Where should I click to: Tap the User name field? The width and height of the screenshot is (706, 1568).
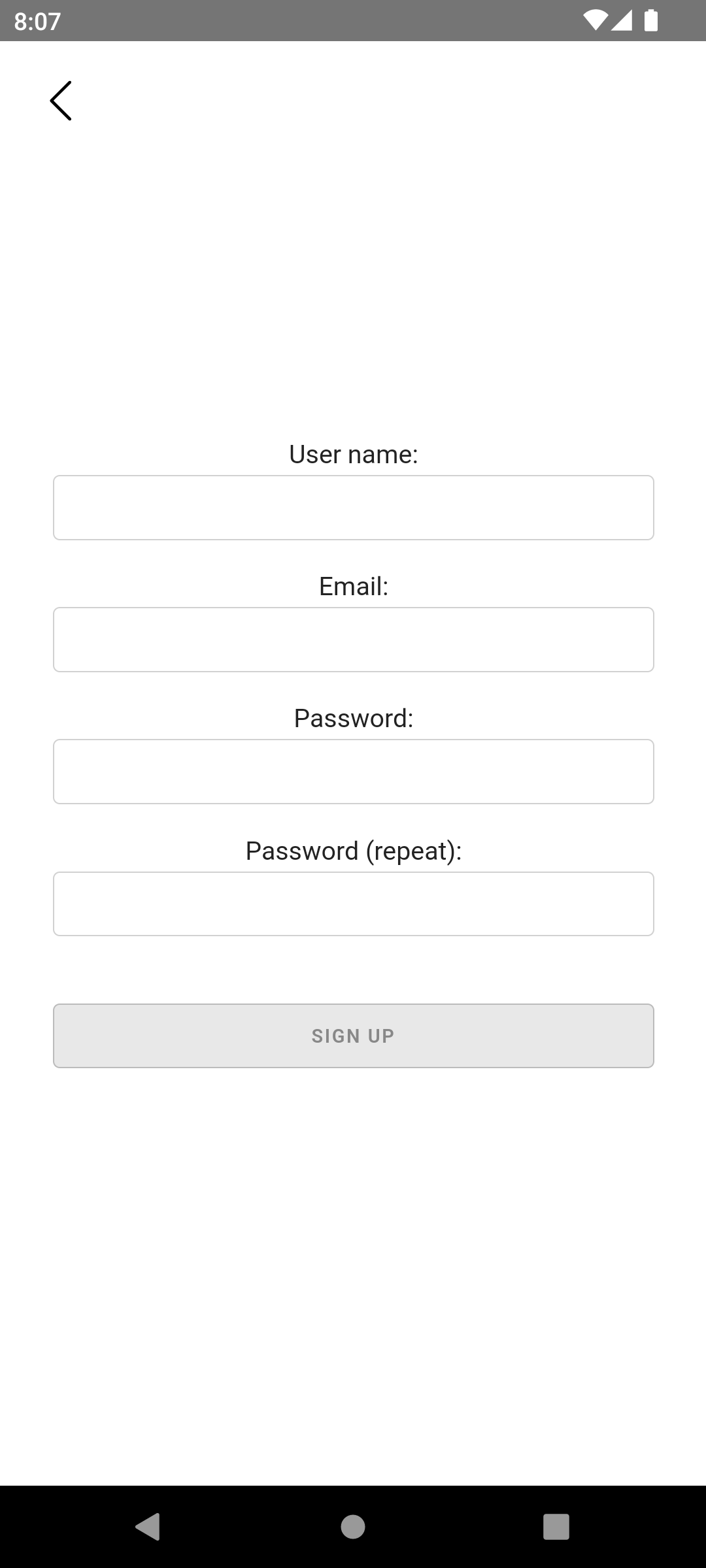pyautogui.click(x=353, y=508)
